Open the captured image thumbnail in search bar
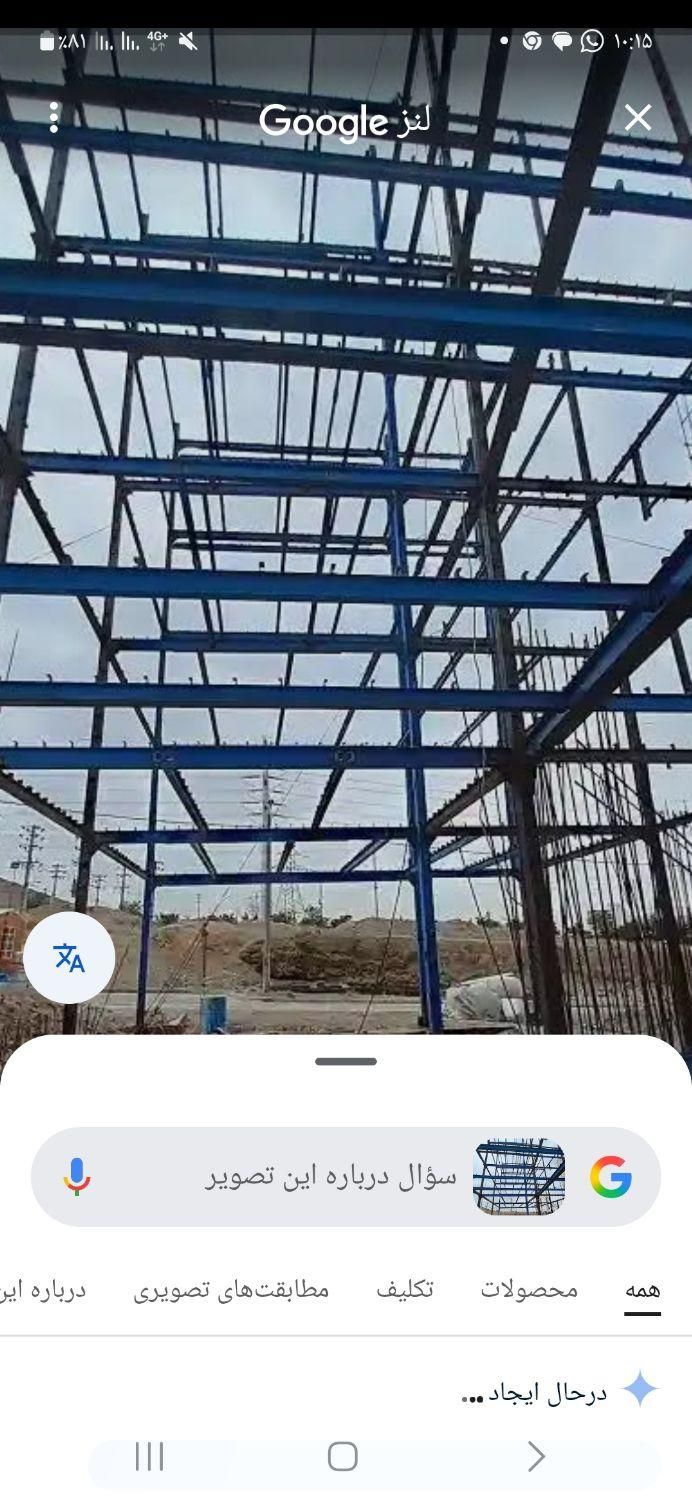Image resolution: width=692 pixels, height=1500 pixels. click(x=518, y=1177)
